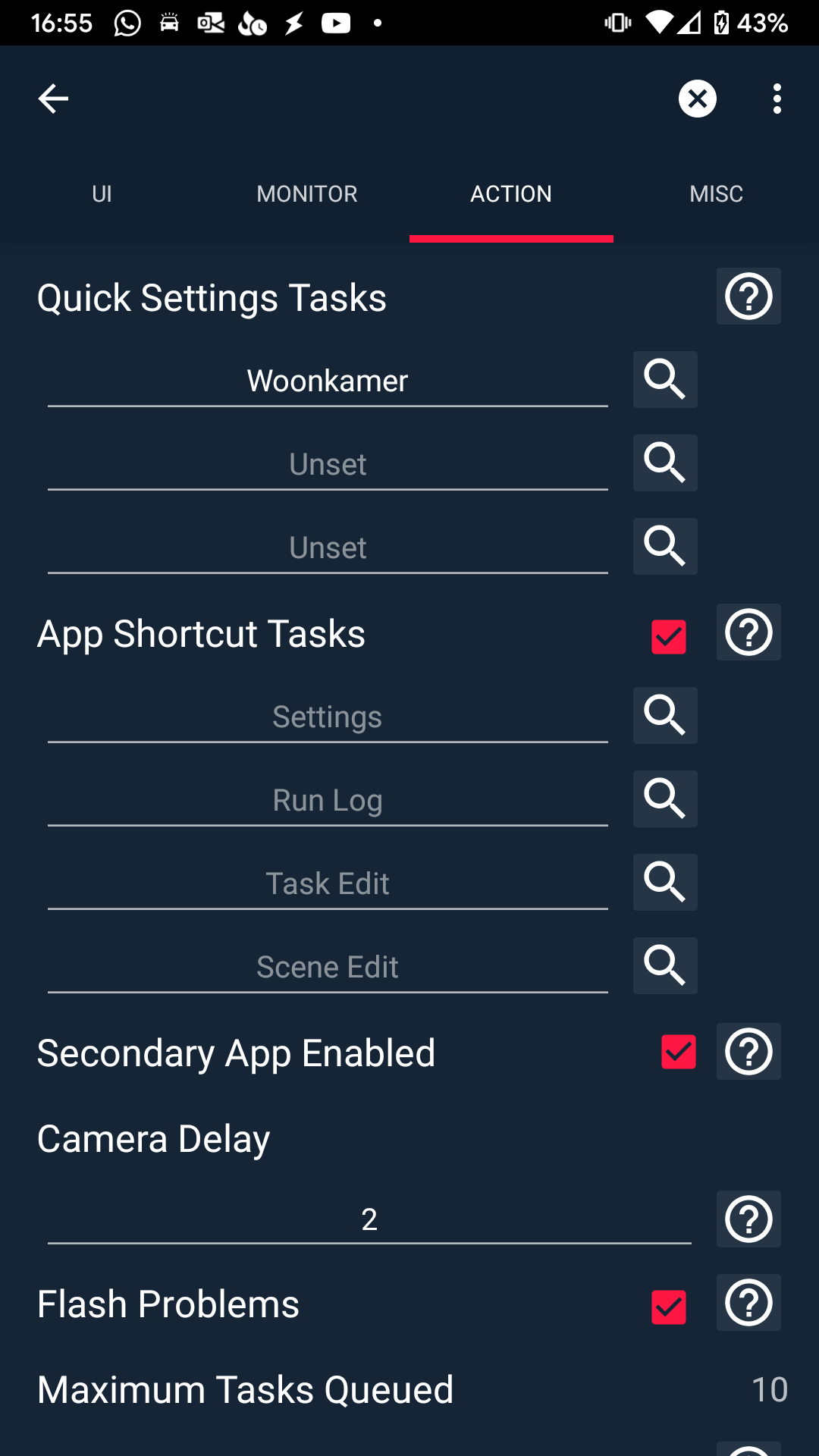Viewport: 819px width, 1456px height.
Task: Uncheck Secondary App Enabled
Action: pos(677,1052)
